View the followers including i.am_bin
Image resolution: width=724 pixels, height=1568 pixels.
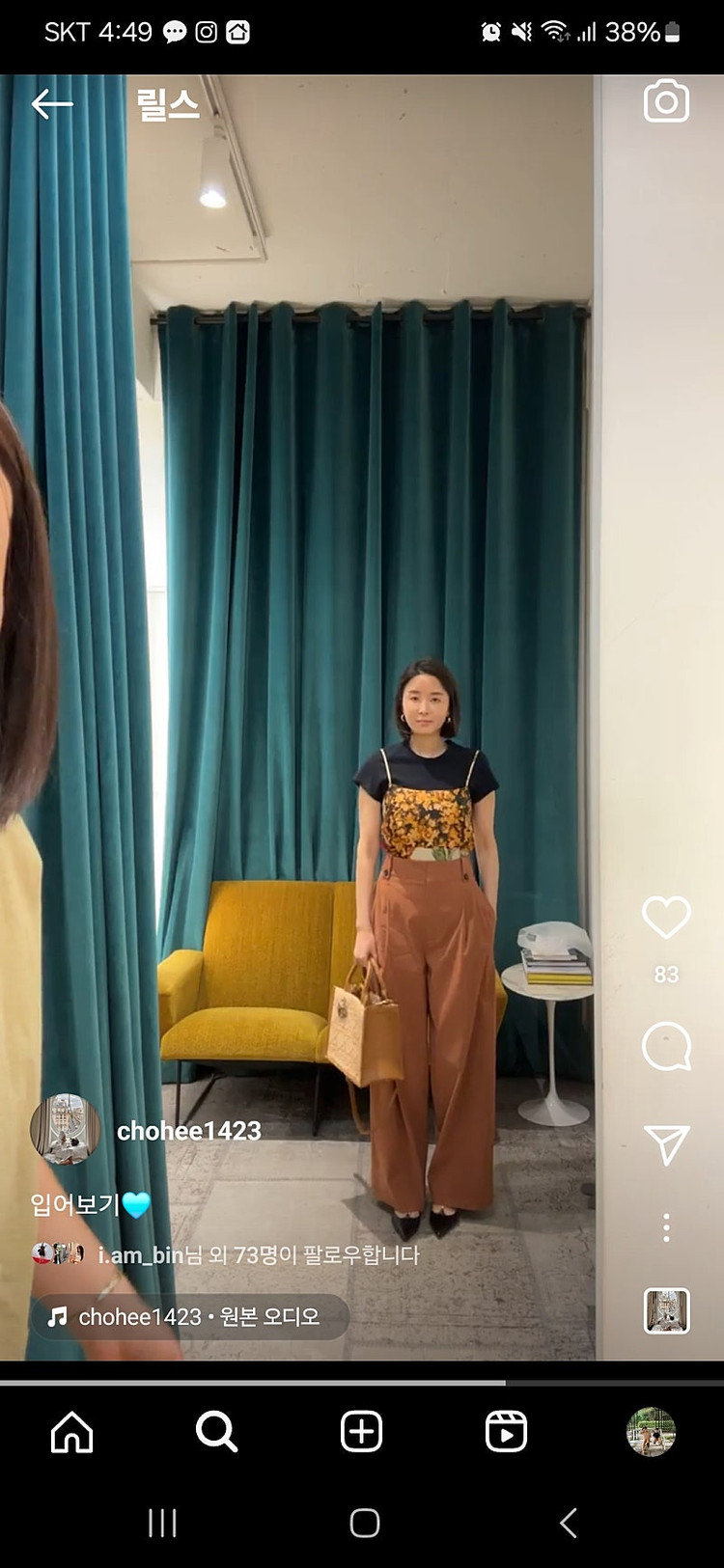[226, 1254]
